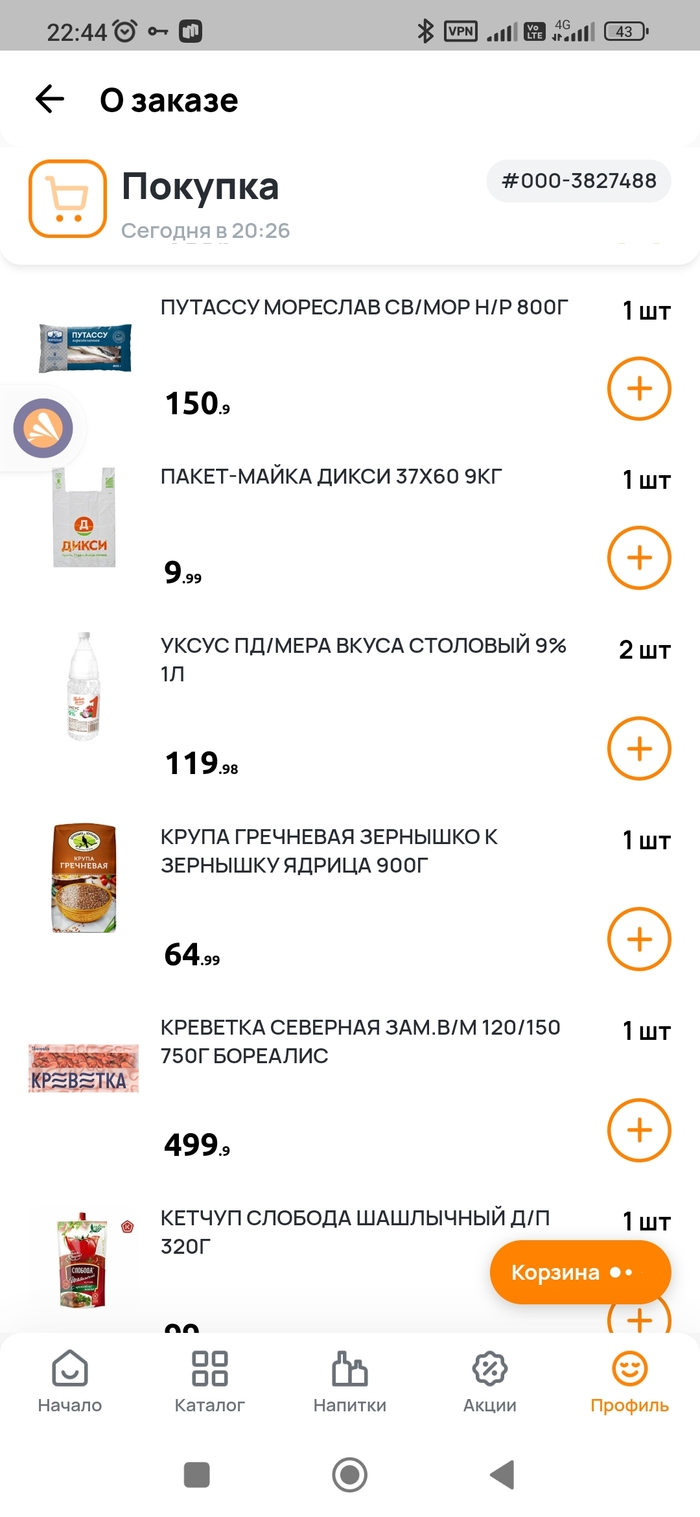Viewport: 700px width, 1517px height.
Task: Switch to the Начало tab
Action: click(70, 1382)
